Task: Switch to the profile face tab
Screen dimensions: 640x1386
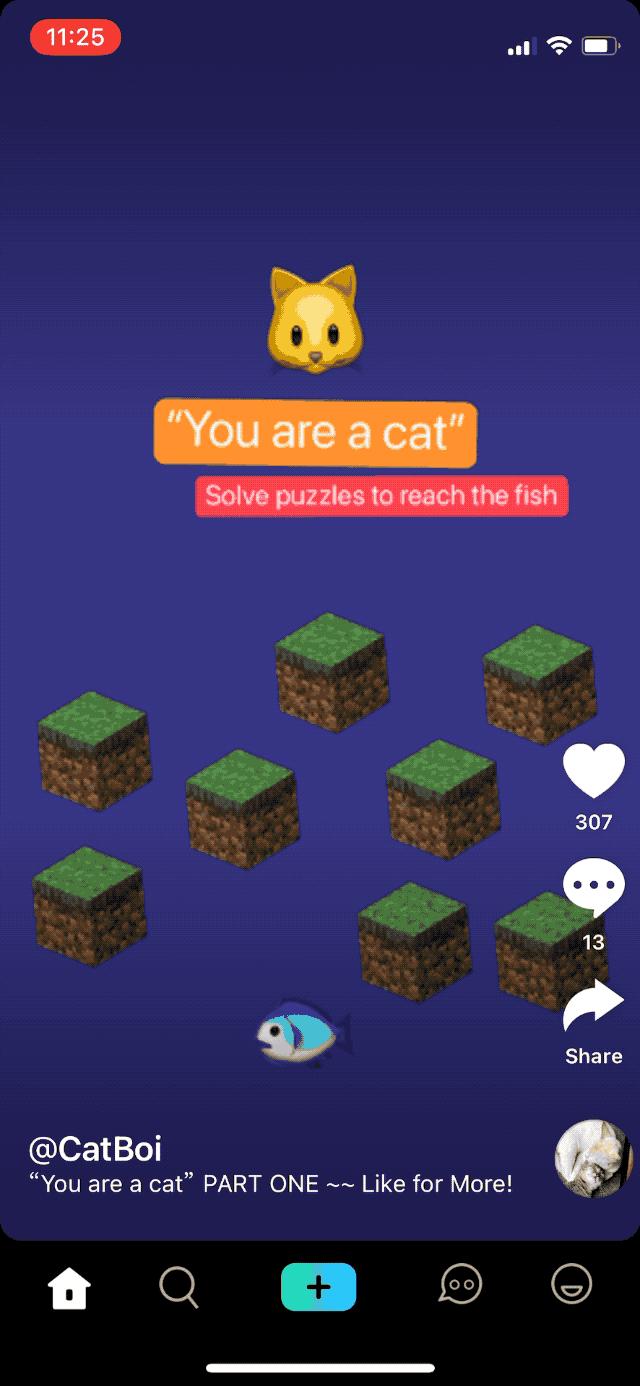Action: tap(572, 1284)
